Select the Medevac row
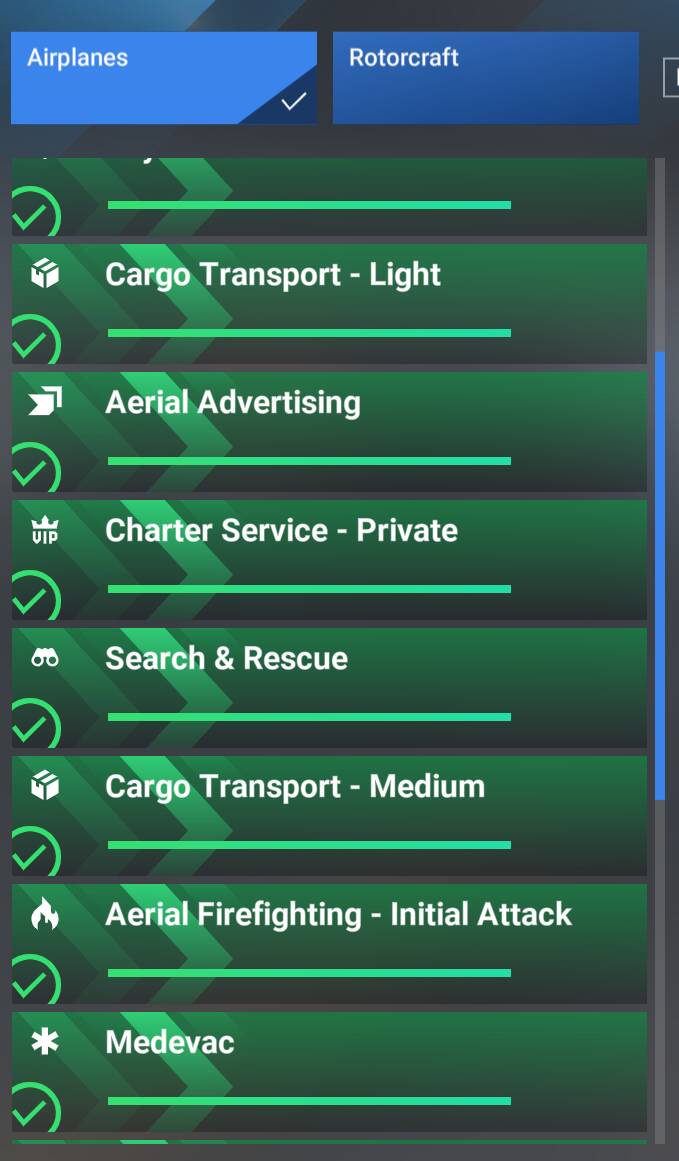The image size is (679, 1161). pos(329,1071)
